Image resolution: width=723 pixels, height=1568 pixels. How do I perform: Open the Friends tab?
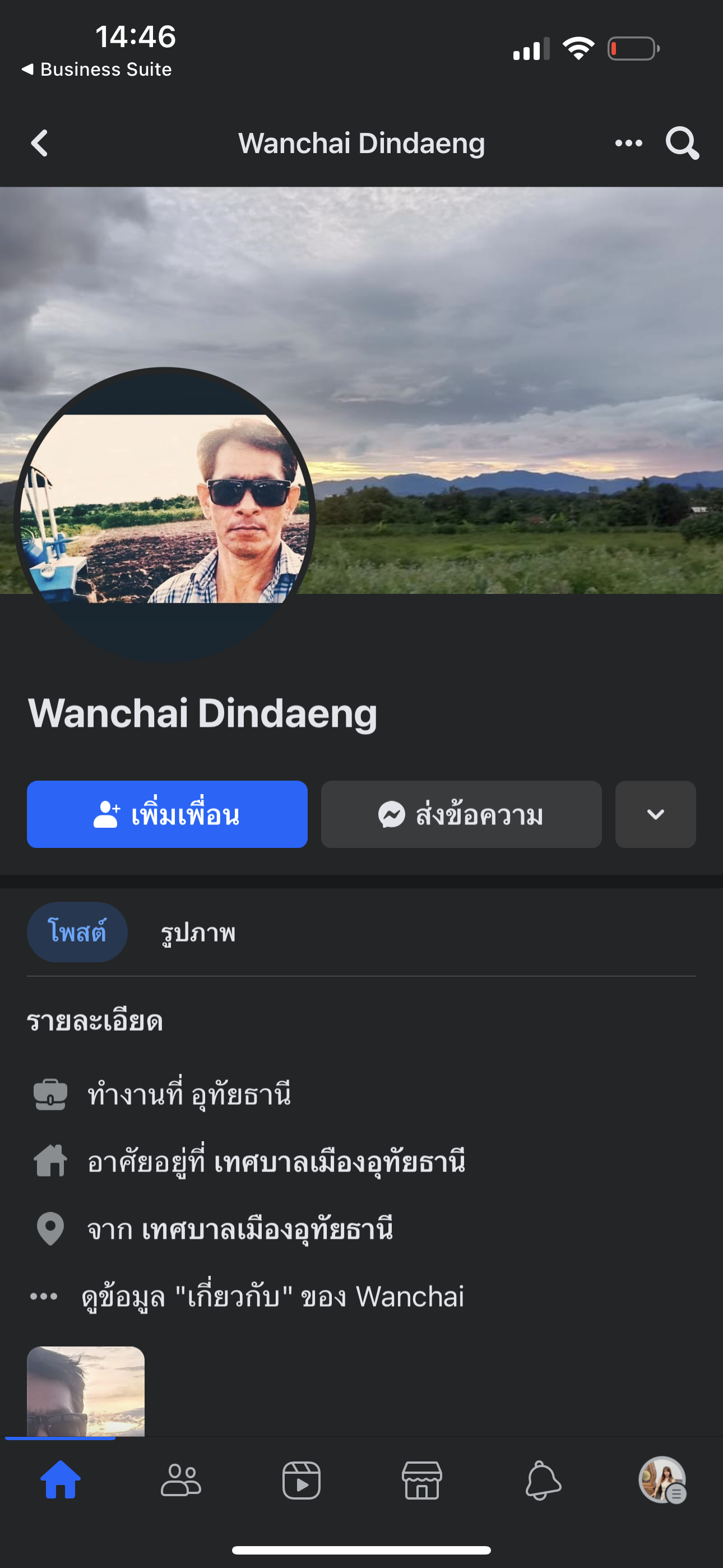pyautogui.click(x=180, y=1481)
